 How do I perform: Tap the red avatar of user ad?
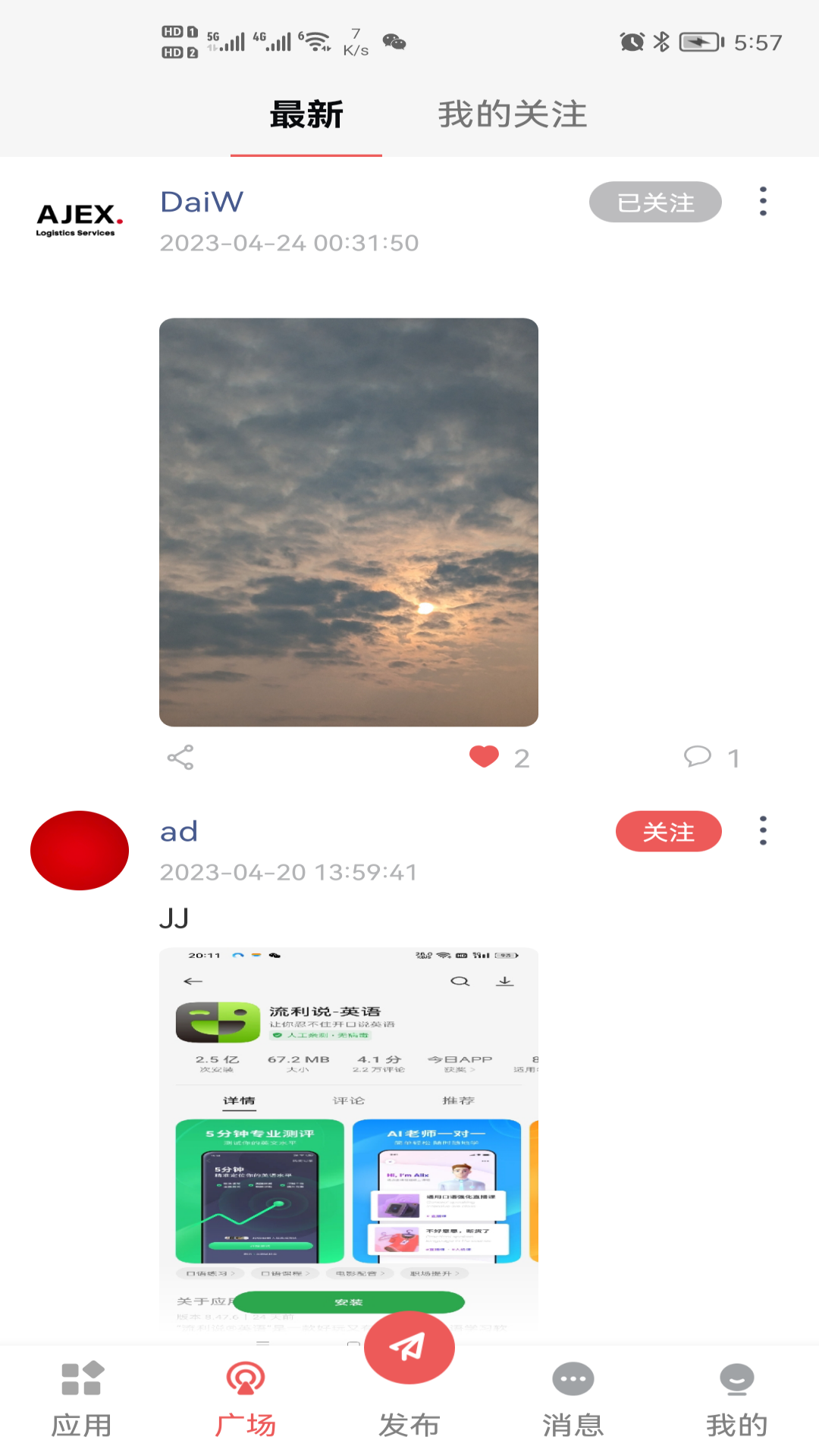(79, 850)
